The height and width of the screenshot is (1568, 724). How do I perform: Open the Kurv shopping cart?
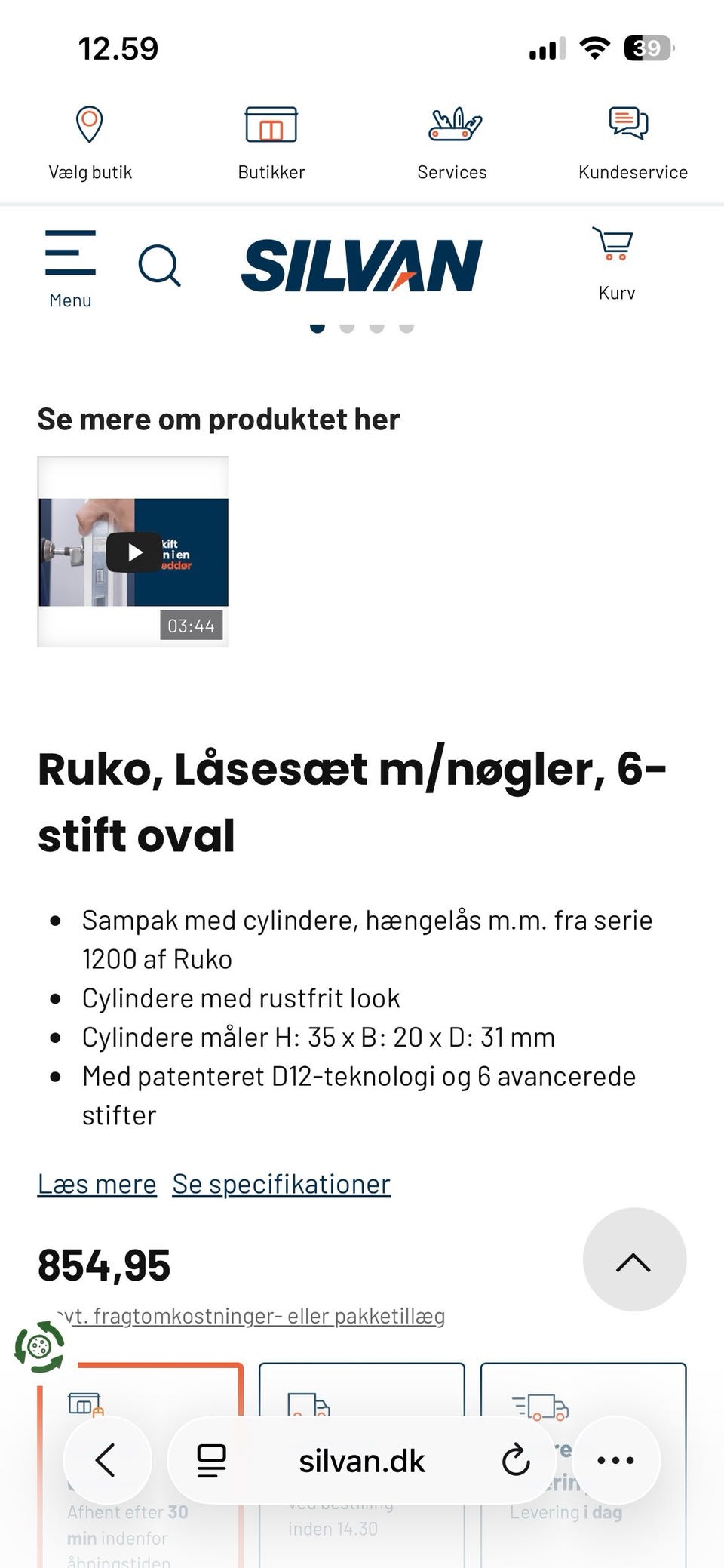pos(616,264)
